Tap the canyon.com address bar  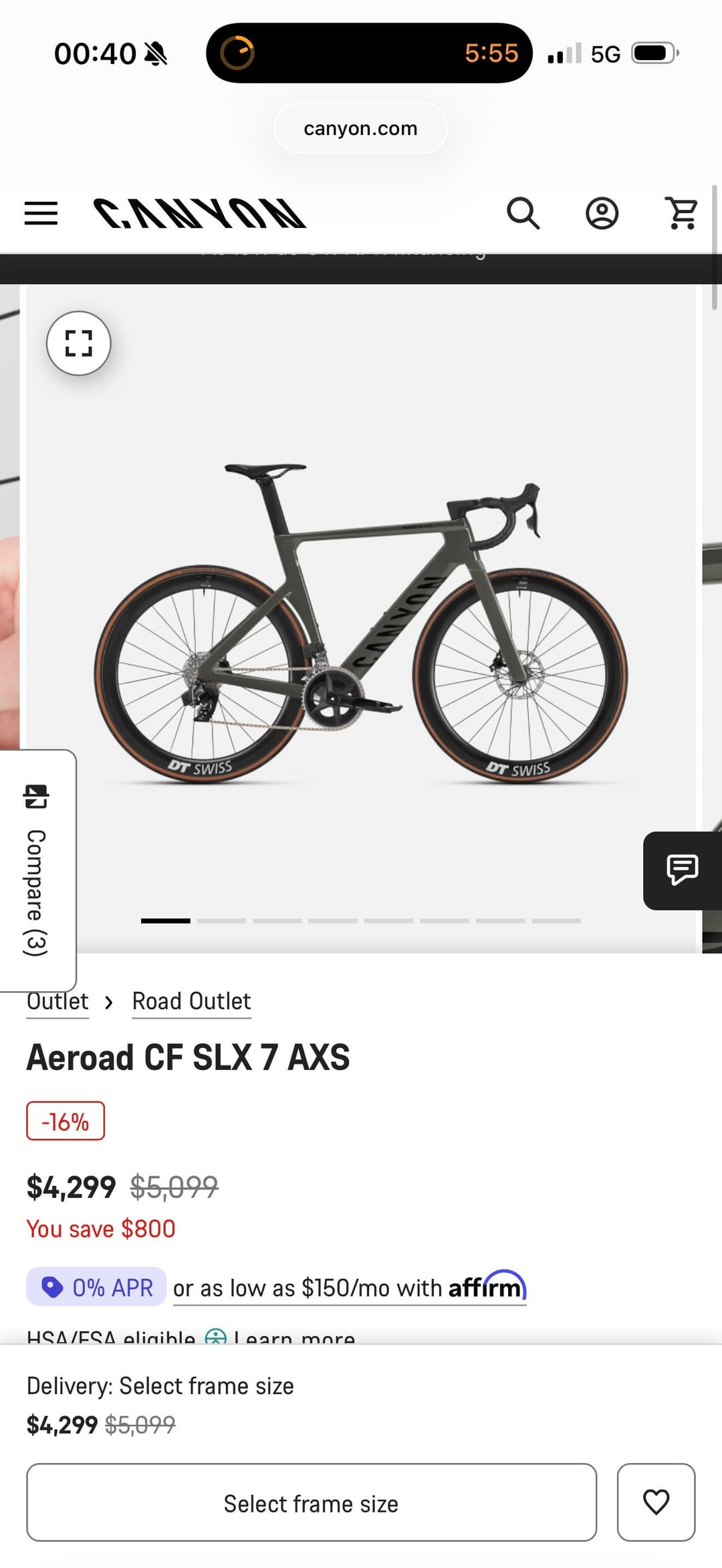(360, 128)
